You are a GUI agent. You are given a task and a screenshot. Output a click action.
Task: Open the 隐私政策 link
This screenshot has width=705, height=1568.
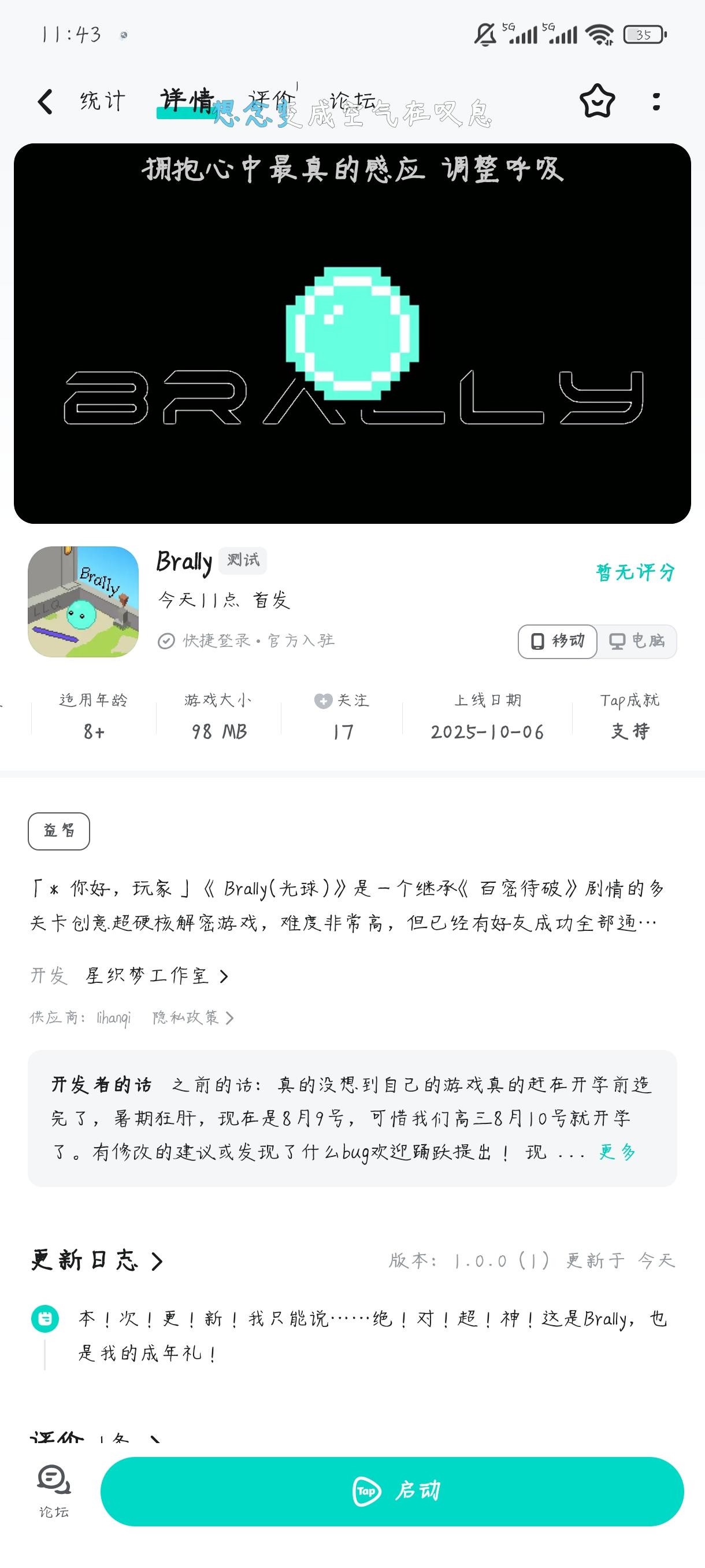(192, 1018)
